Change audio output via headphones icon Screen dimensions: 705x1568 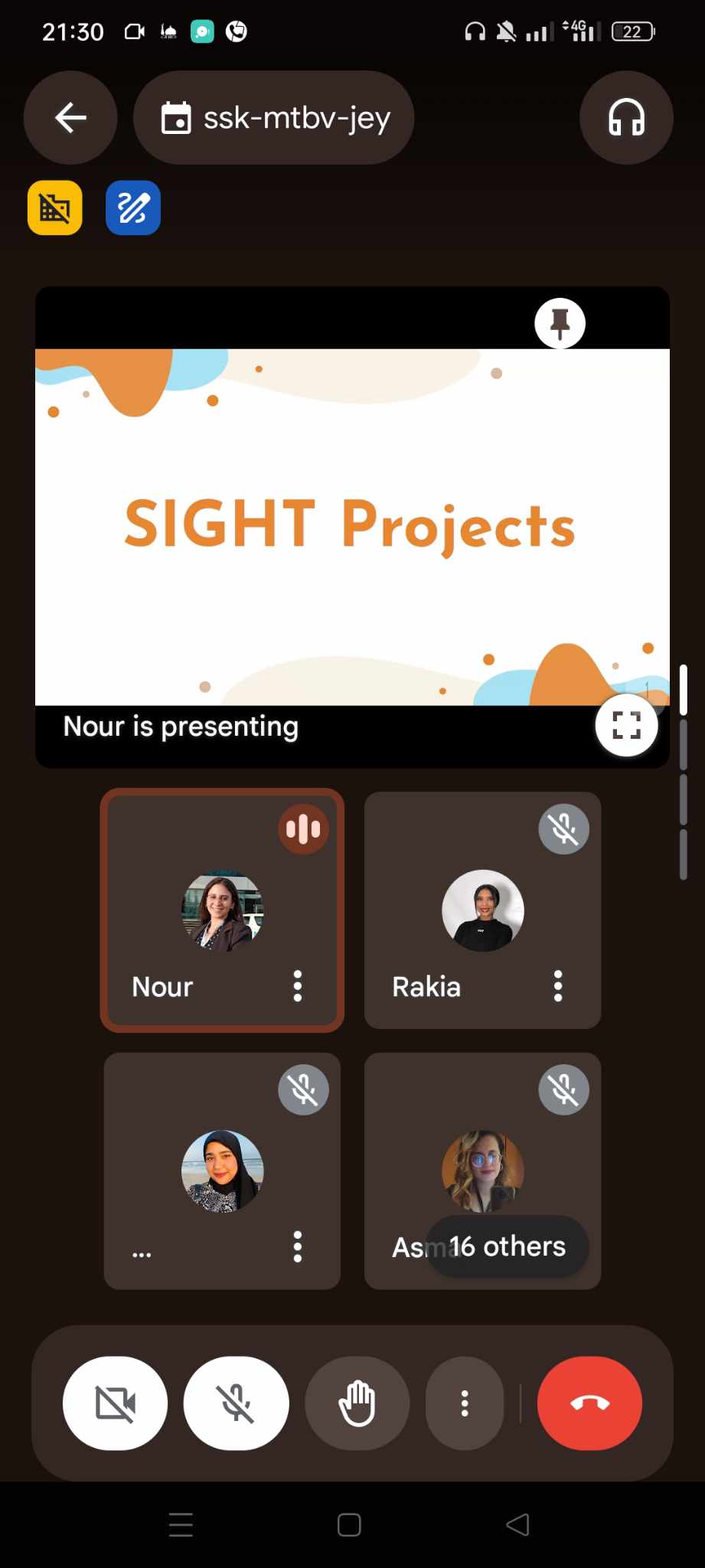pos(626,118)
